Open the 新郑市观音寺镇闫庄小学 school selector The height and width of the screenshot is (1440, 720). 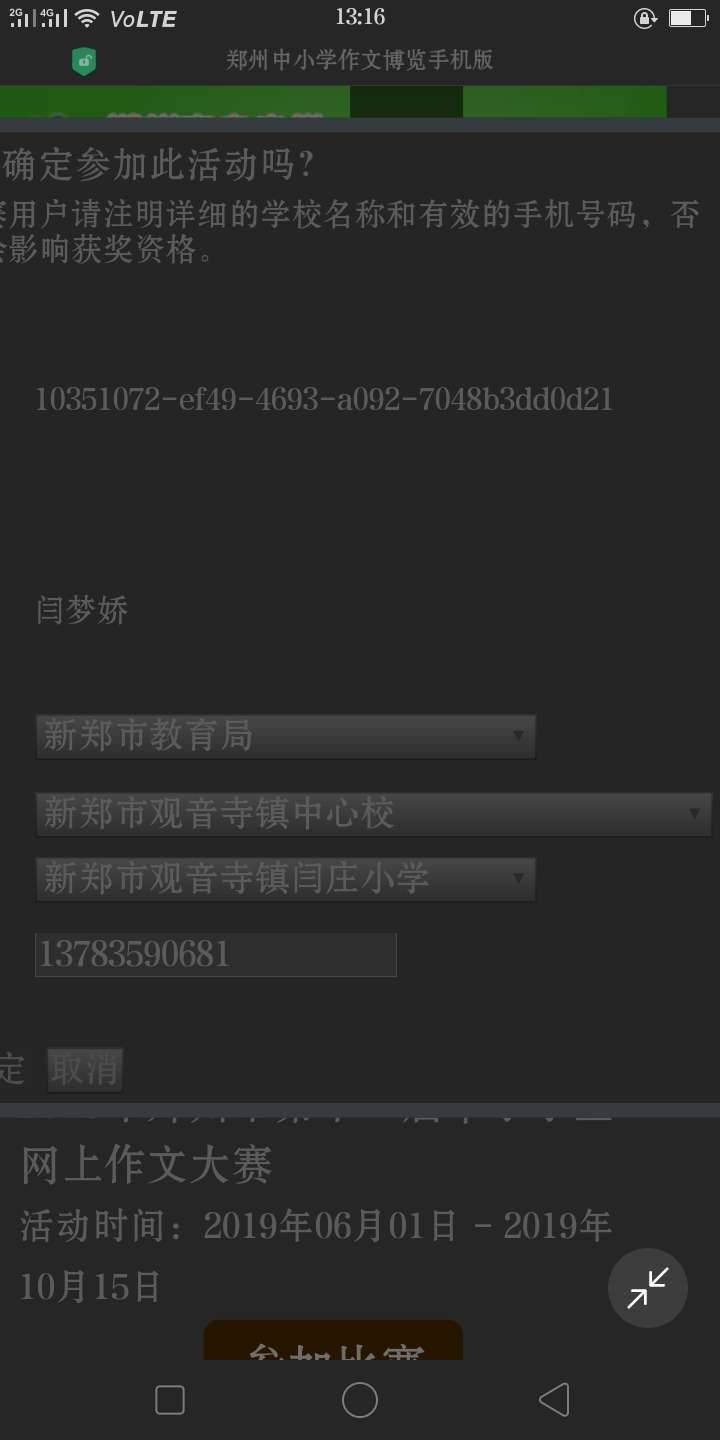coord(285,879)
